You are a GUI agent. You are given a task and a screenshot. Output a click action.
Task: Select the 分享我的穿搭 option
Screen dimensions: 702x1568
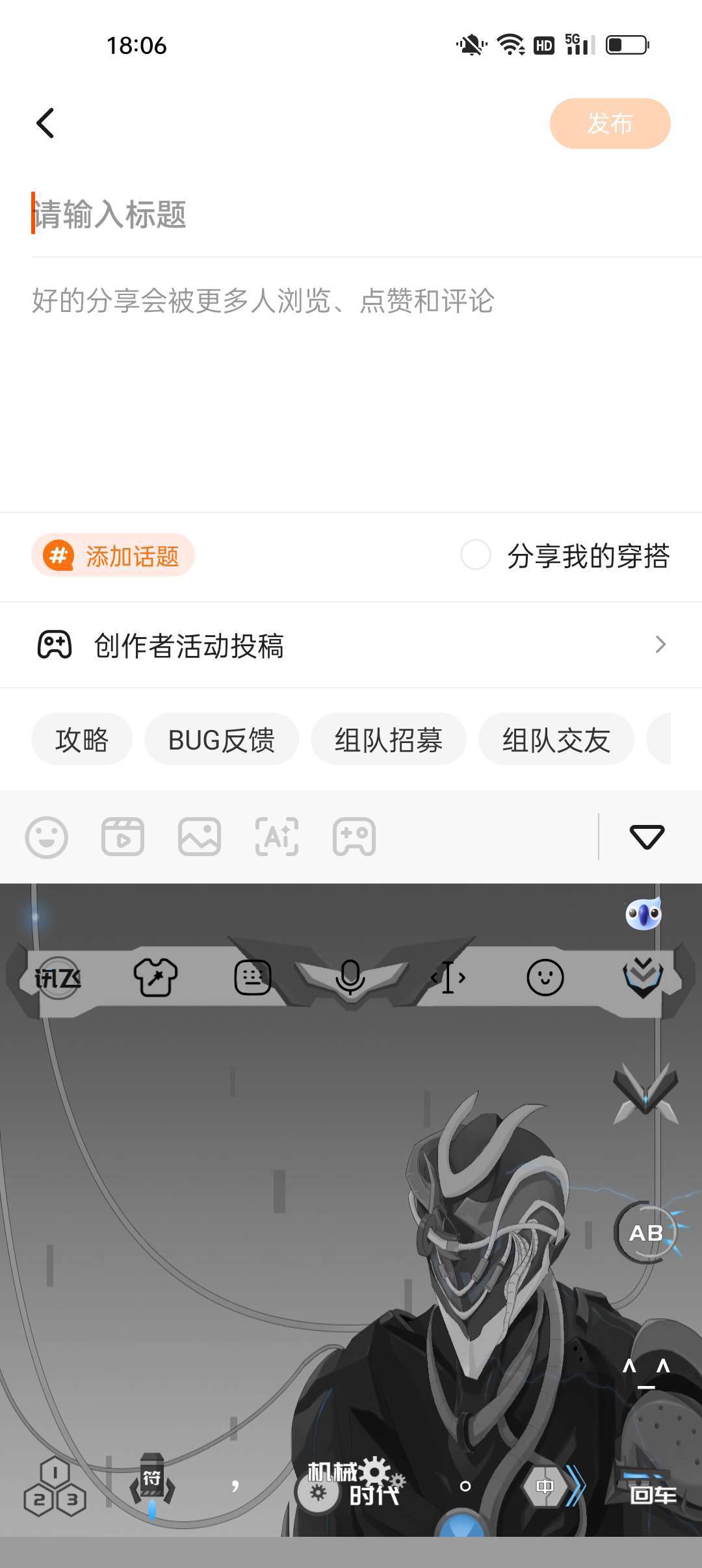pyautogui.click(x=476, y=555)
